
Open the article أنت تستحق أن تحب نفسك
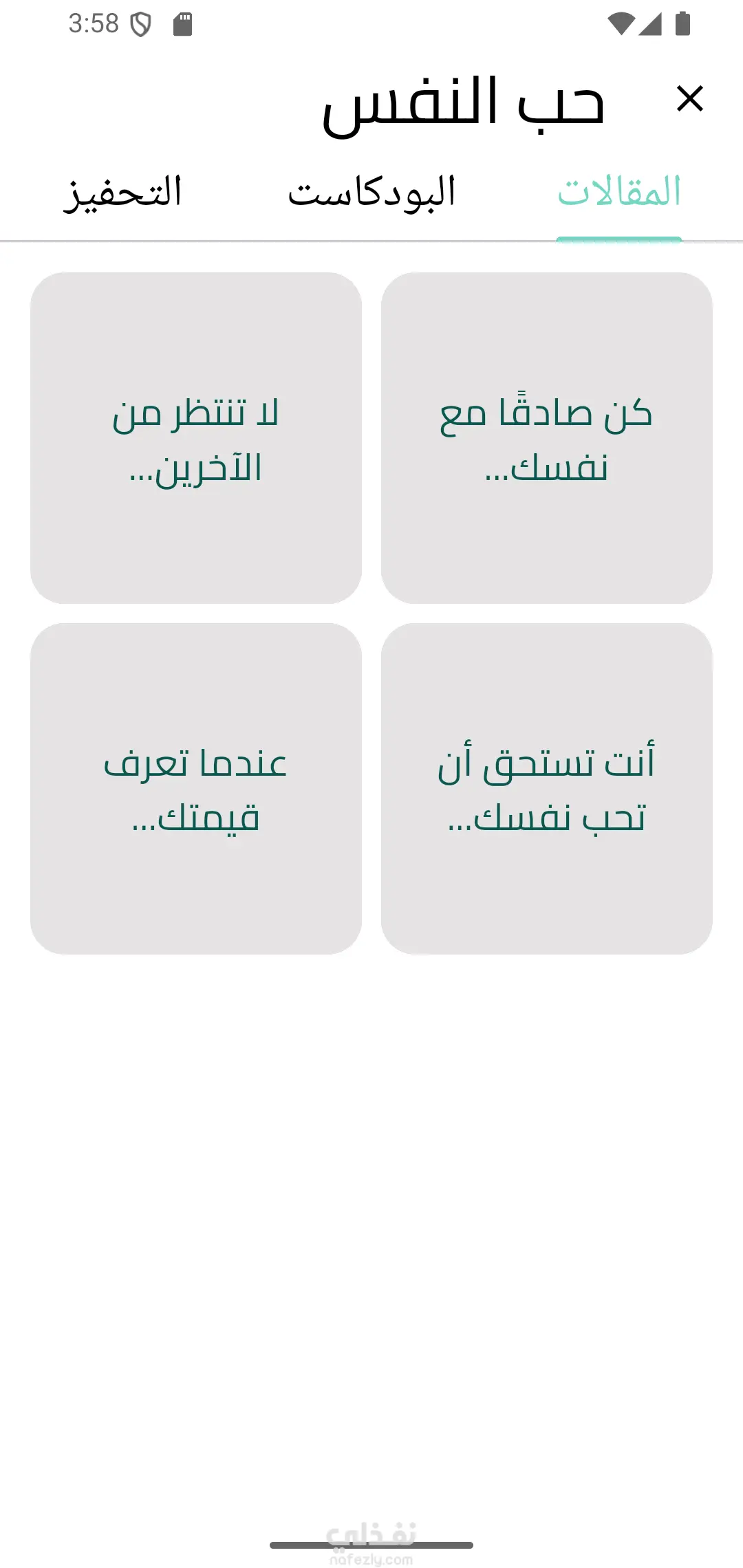click(546, 789)
